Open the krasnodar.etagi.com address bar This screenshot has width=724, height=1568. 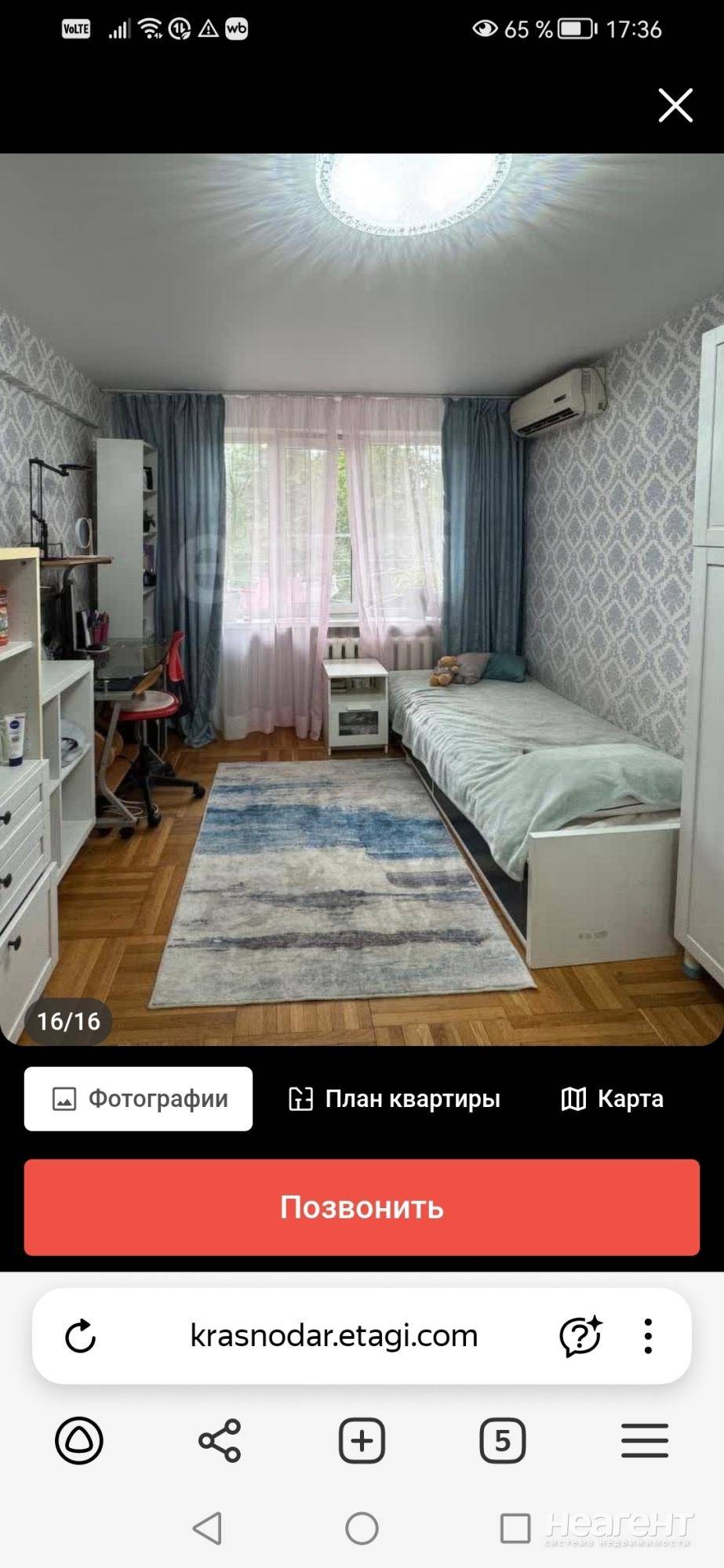click(x=333, y=1335)
